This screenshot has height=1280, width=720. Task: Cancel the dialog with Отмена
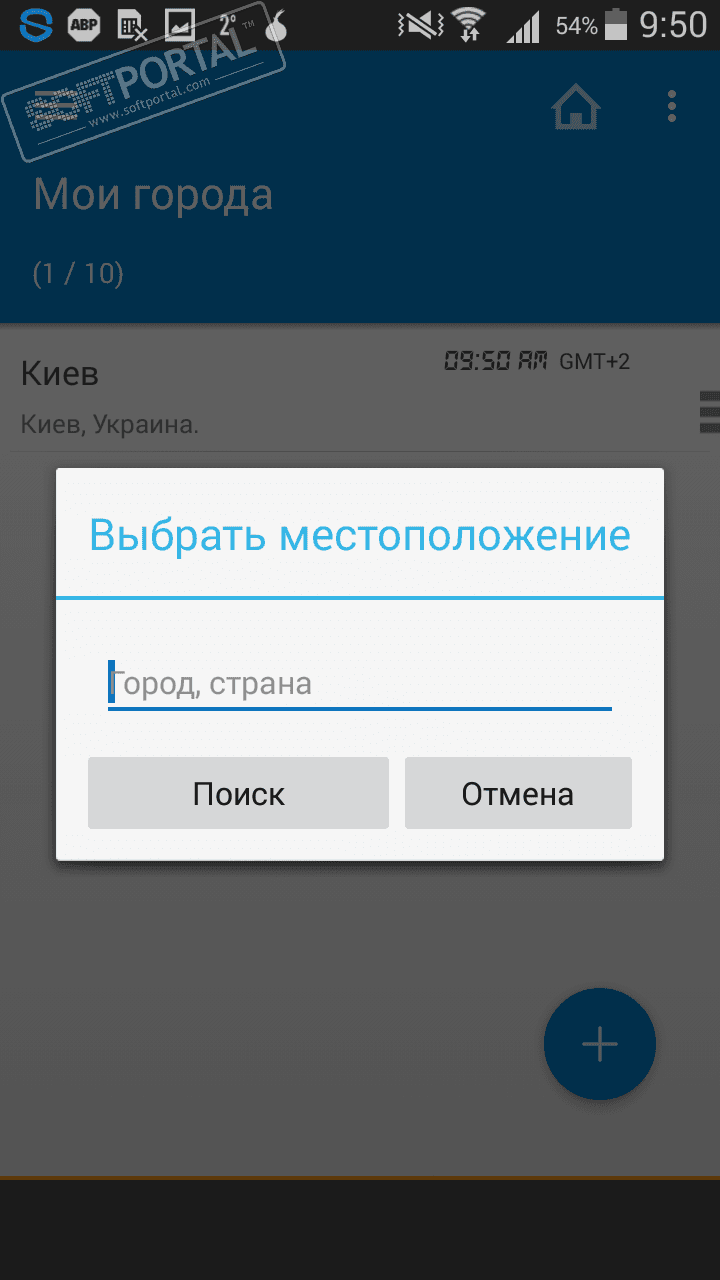(518, 793)
